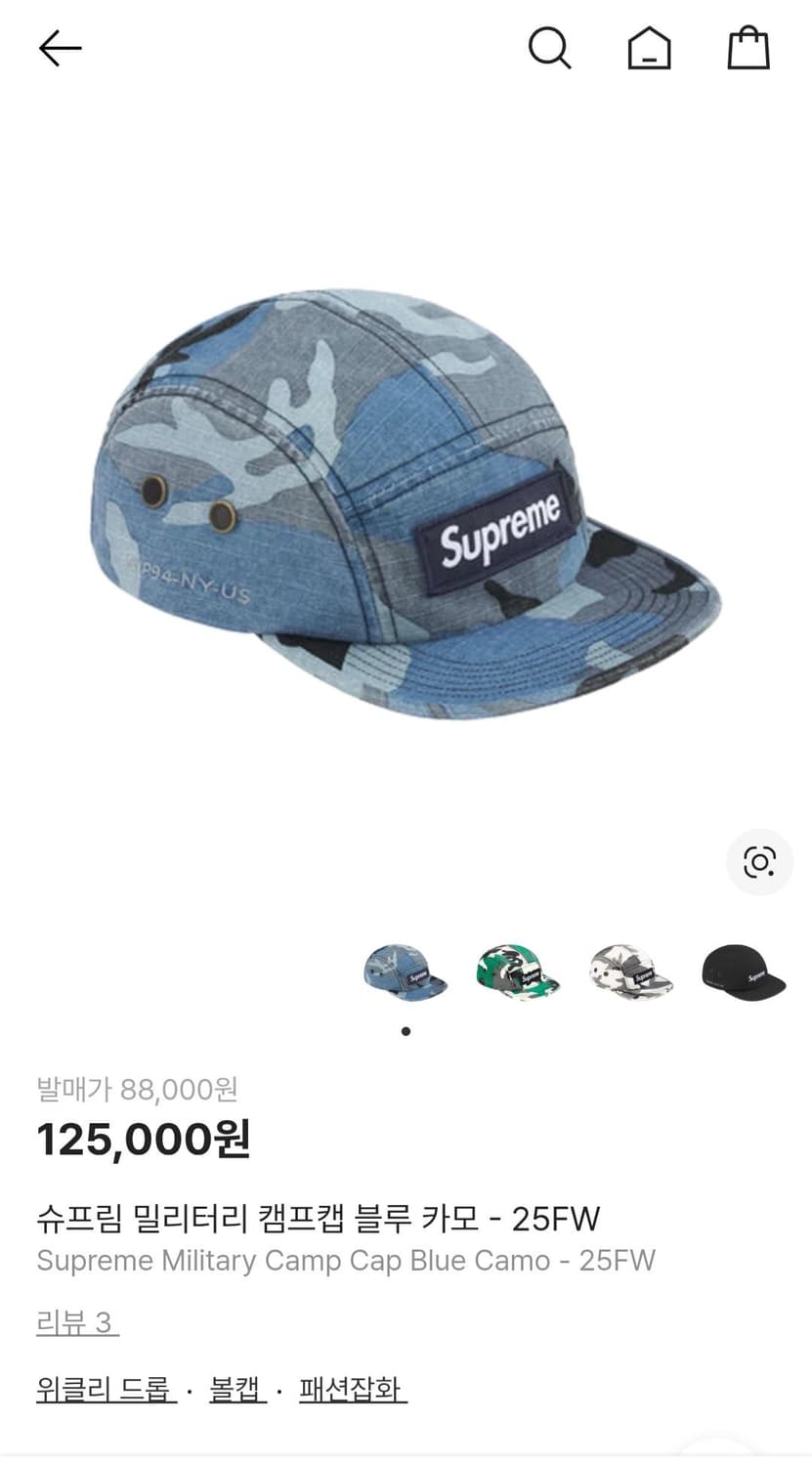Image resolution: width=812 pixels, height=1466 pixels.
Task: Open the shopping bag
Action: tap(746, 47)
